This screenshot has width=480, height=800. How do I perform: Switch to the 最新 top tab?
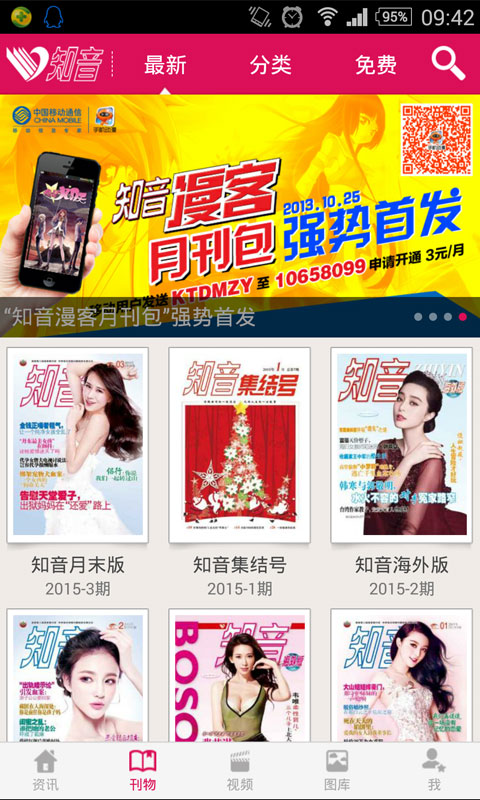pos(165,65)
